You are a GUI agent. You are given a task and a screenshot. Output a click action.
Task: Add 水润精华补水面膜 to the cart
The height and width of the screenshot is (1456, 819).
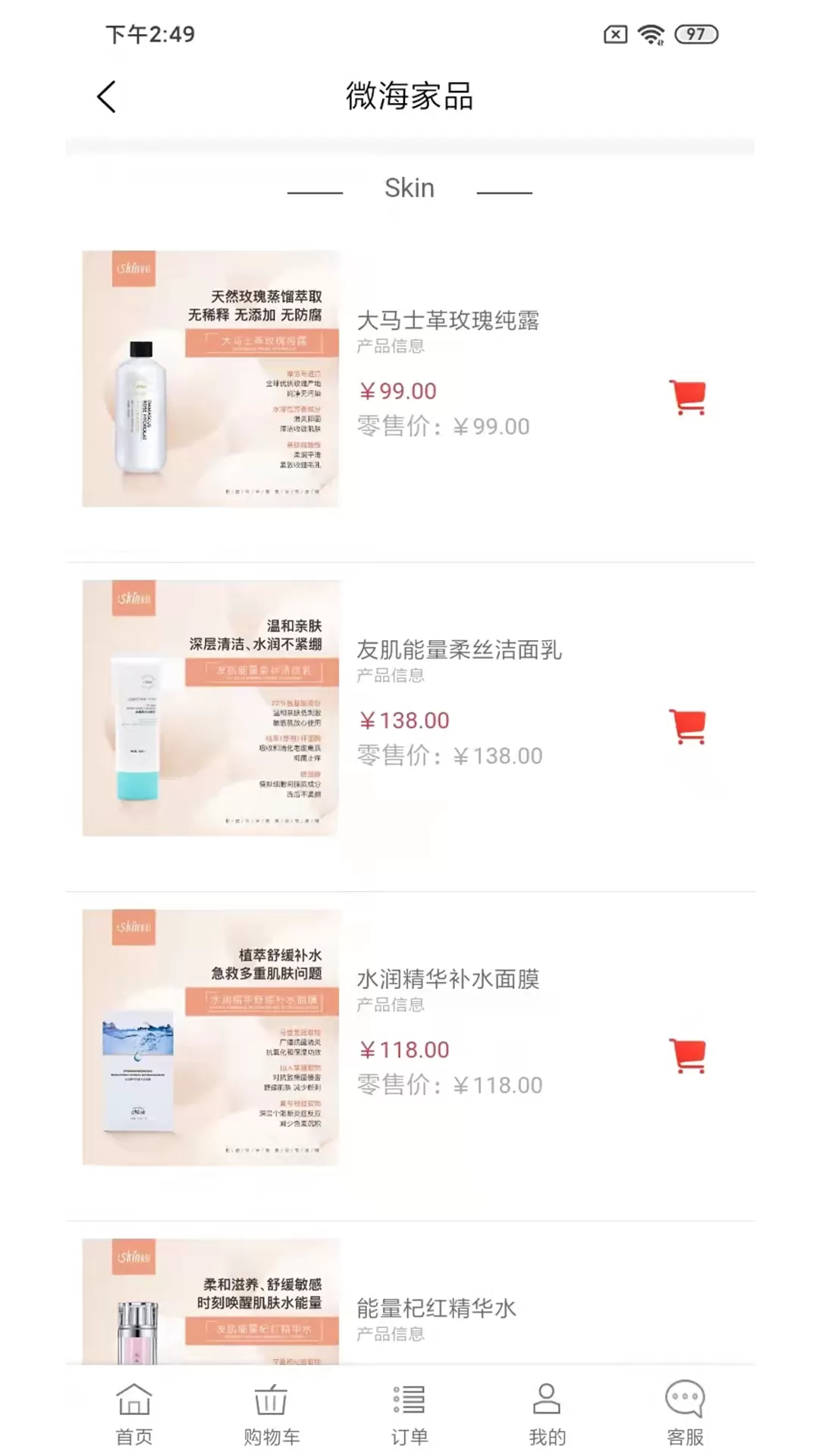688,1056
